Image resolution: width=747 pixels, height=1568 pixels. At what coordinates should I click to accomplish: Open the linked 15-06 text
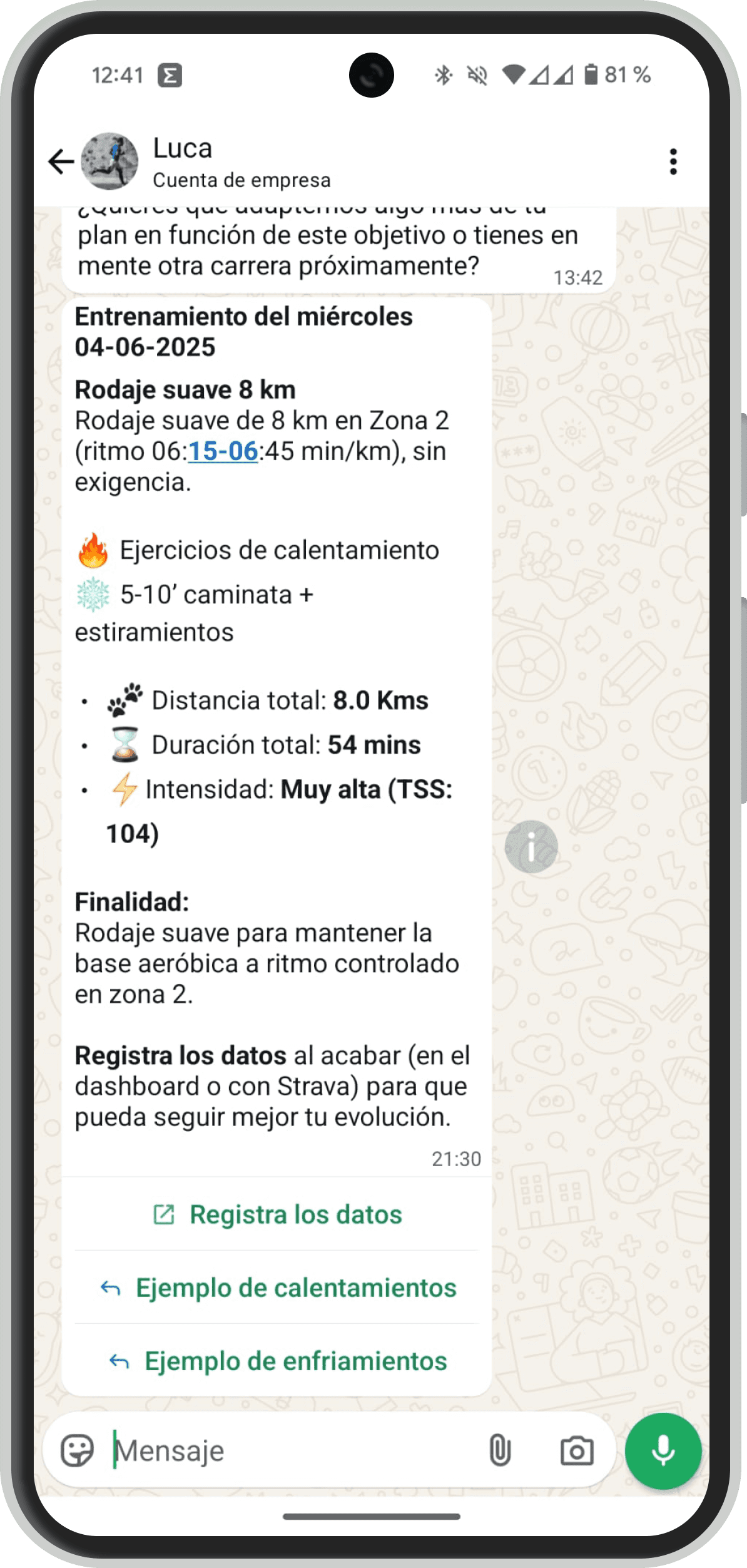(223, 451)
